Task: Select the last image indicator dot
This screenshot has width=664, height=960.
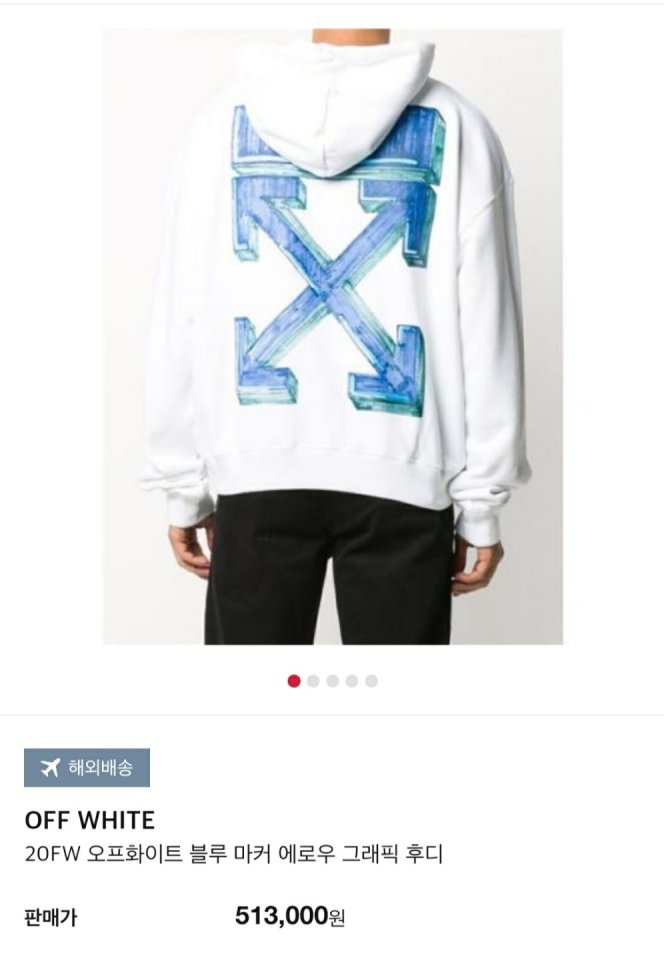Action: pyautogui.click(x=371, y=681)
